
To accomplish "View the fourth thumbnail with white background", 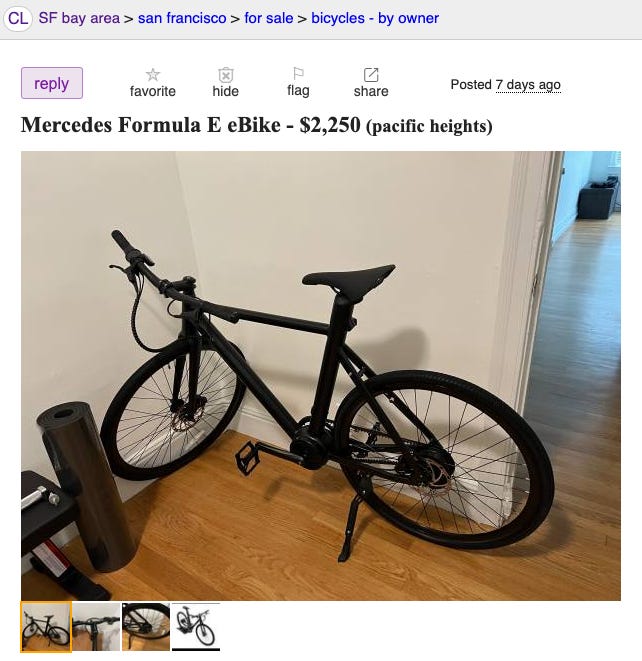I will 195,627.
